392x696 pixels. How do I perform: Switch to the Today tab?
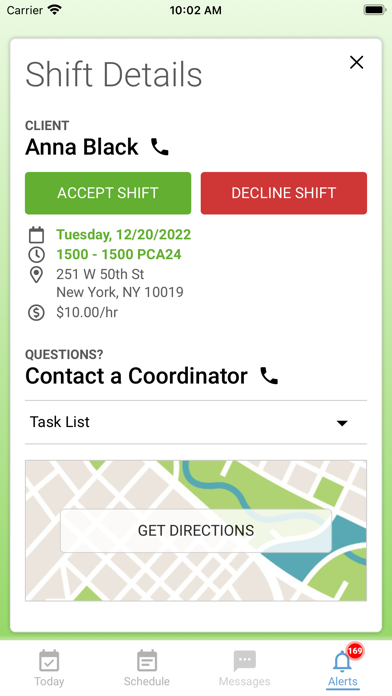pos(49,668)
